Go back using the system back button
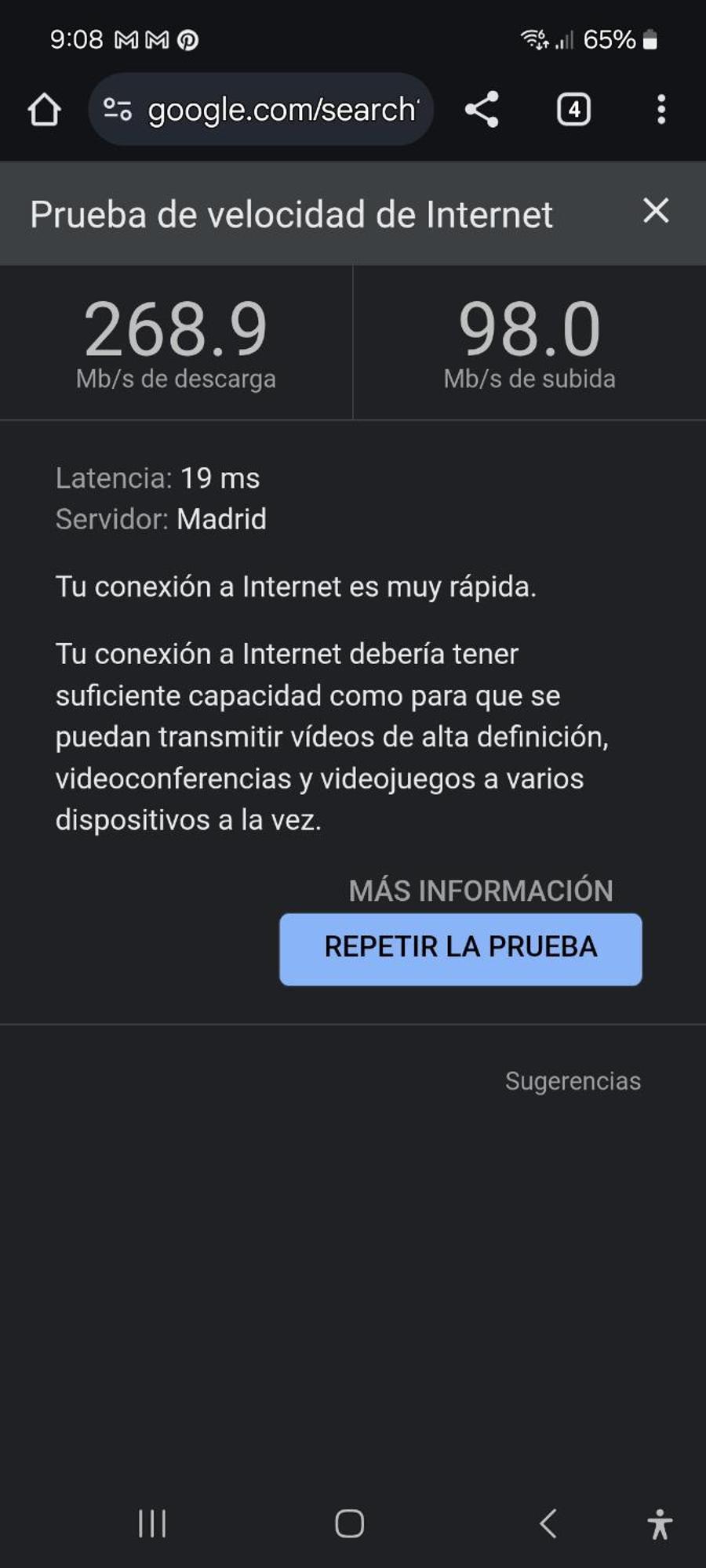Image resolution: width=706 pixels, height=1568 pixels. point(548,1523)
